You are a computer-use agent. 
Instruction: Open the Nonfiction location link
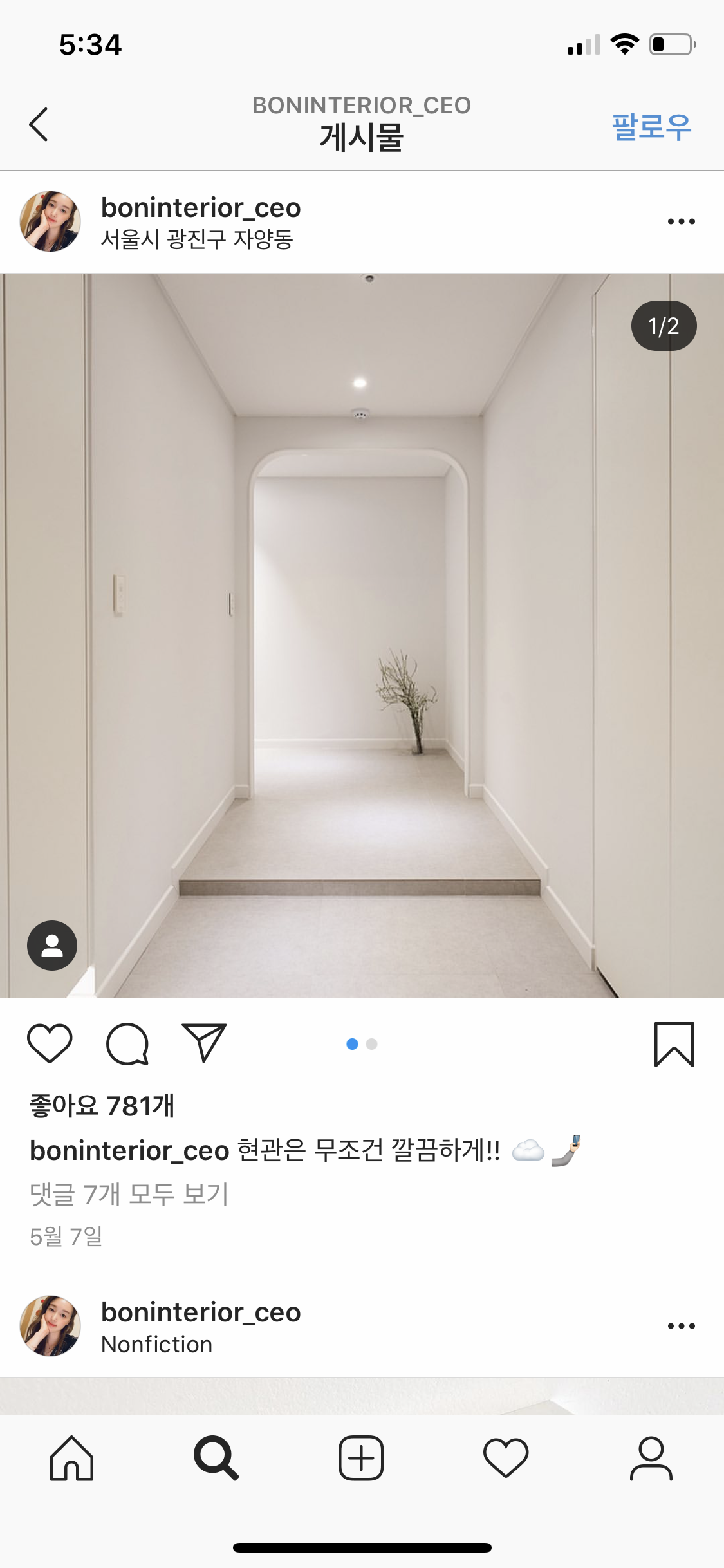click(156, 1345)
